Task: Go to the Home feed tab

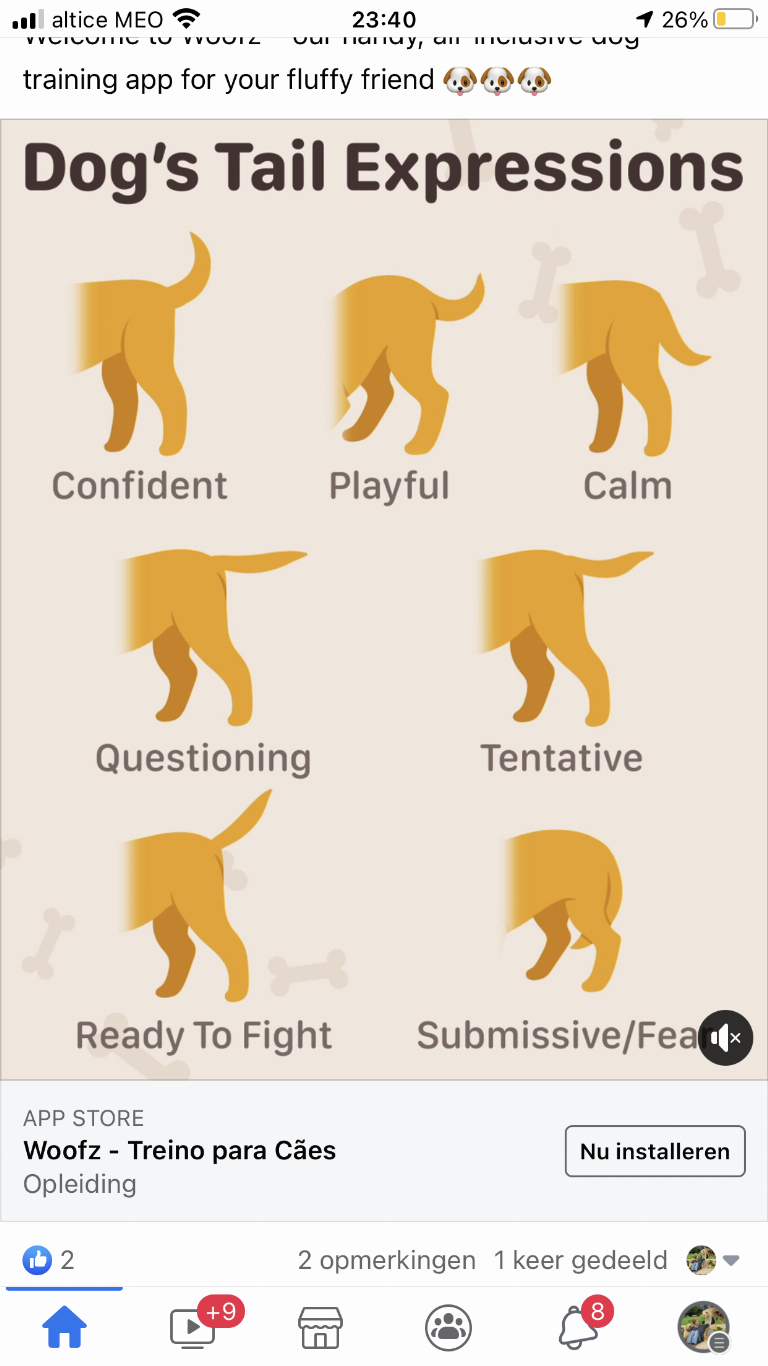Action: click(x=64, y=1327)
